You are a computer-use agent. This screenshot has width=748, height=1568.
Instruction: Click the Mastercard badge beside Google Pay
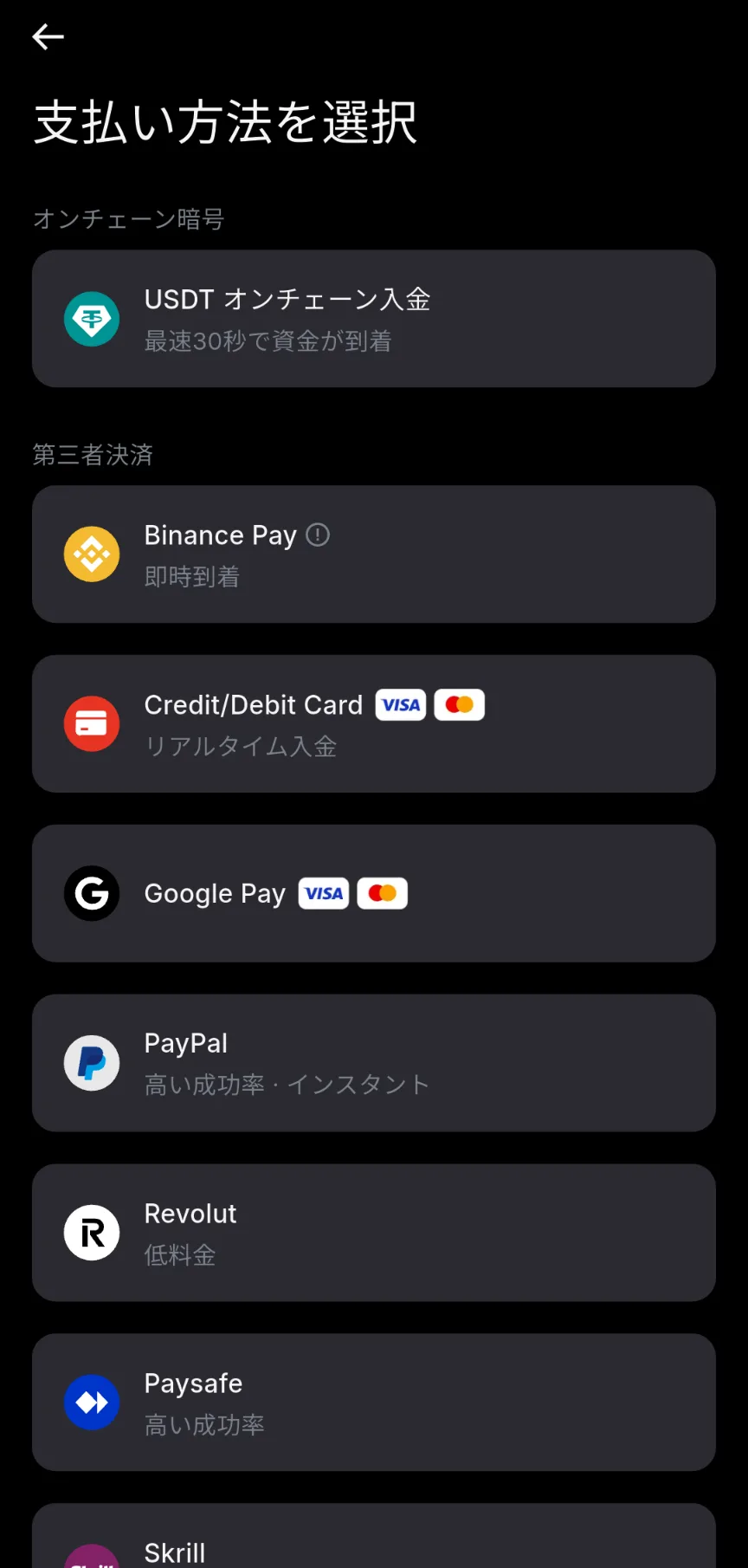pos(383,893)
